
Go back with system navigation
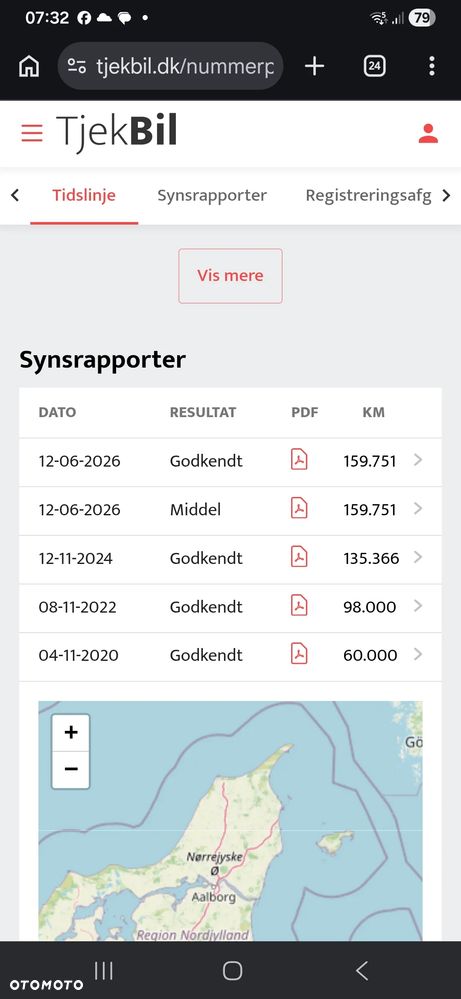[x=362, y=971]
